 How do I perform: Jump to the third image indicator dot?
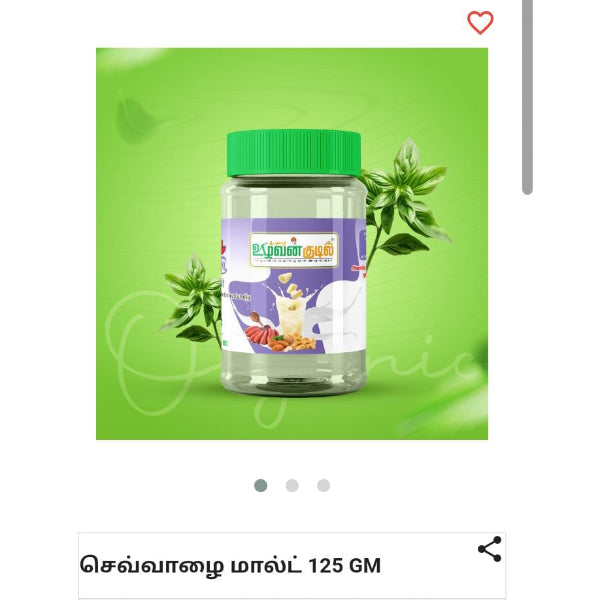click(323, 485)
